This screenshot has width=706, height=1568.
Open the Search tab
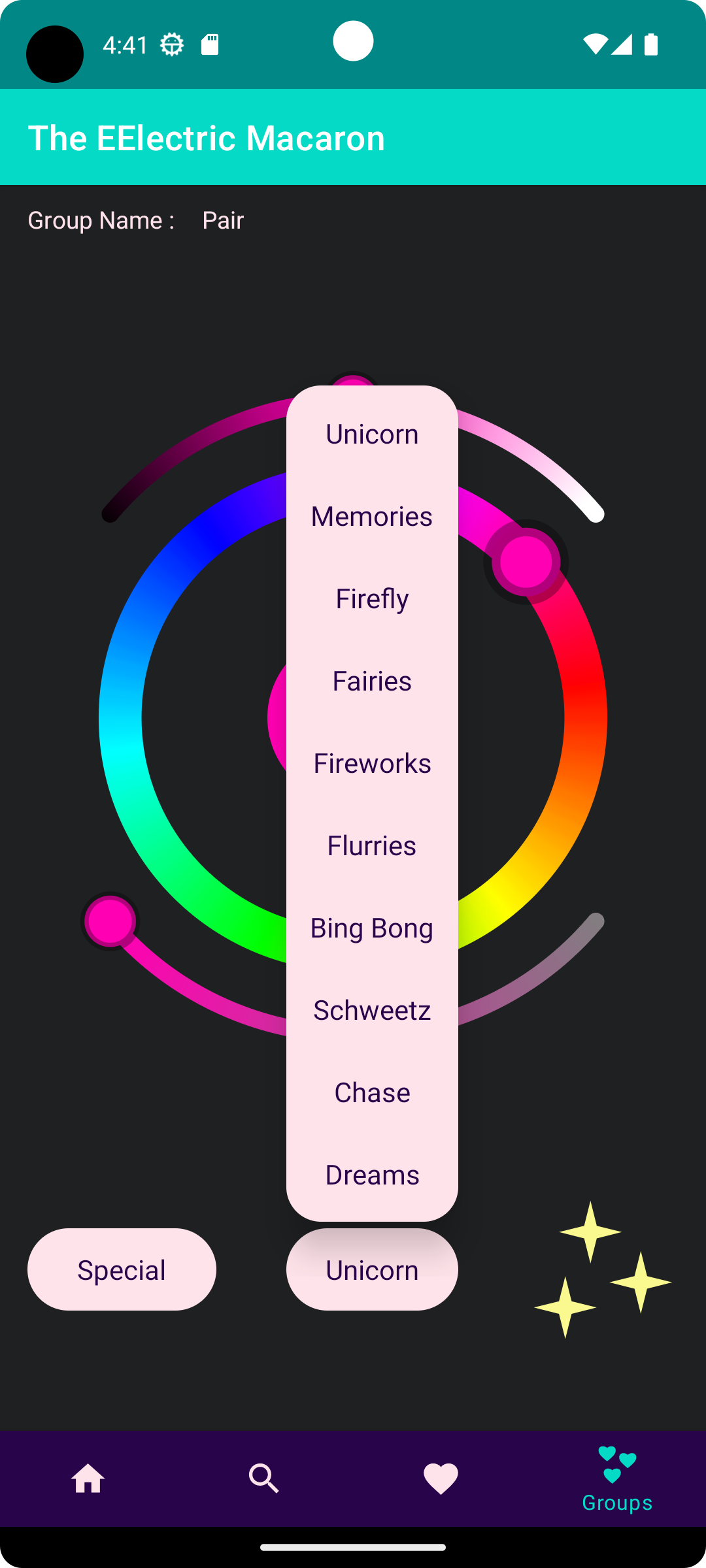[x=264, y=1478]
